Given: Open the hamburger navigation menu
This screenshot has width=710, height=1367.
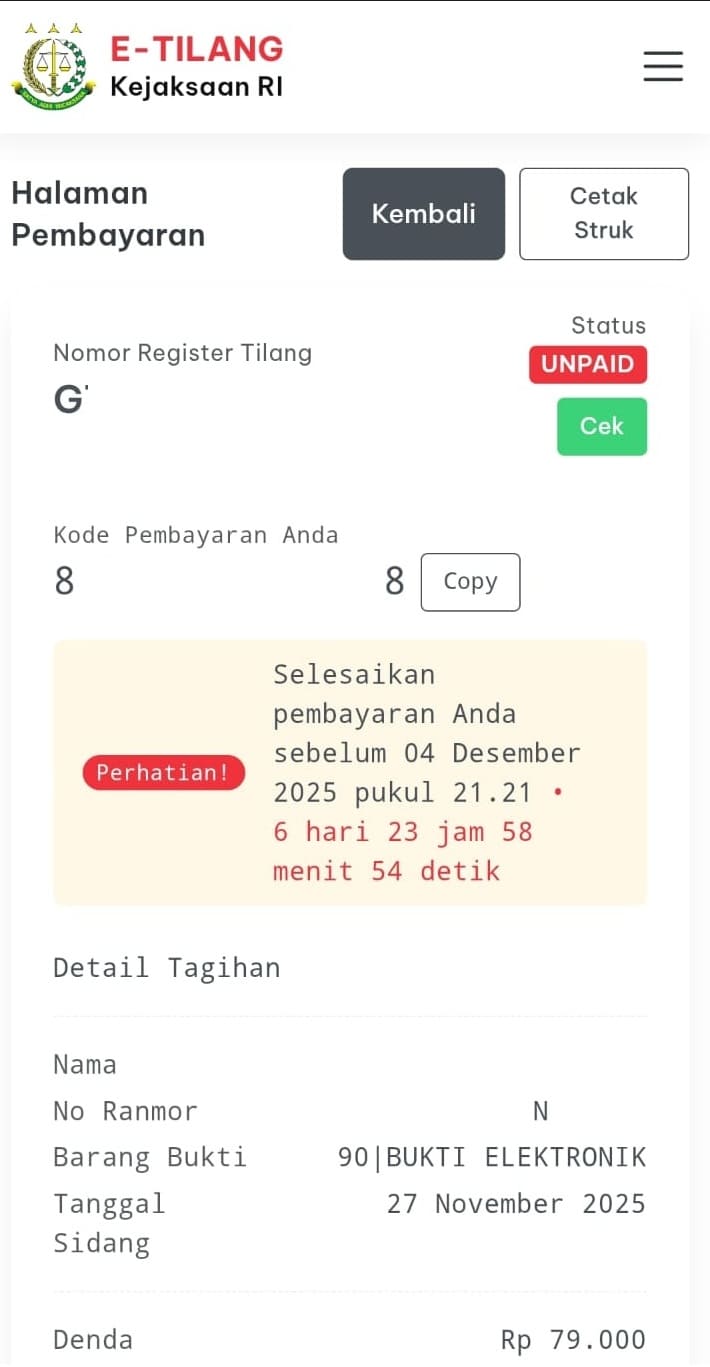Looking at the screenshot, I should click(x=663, y=67).
